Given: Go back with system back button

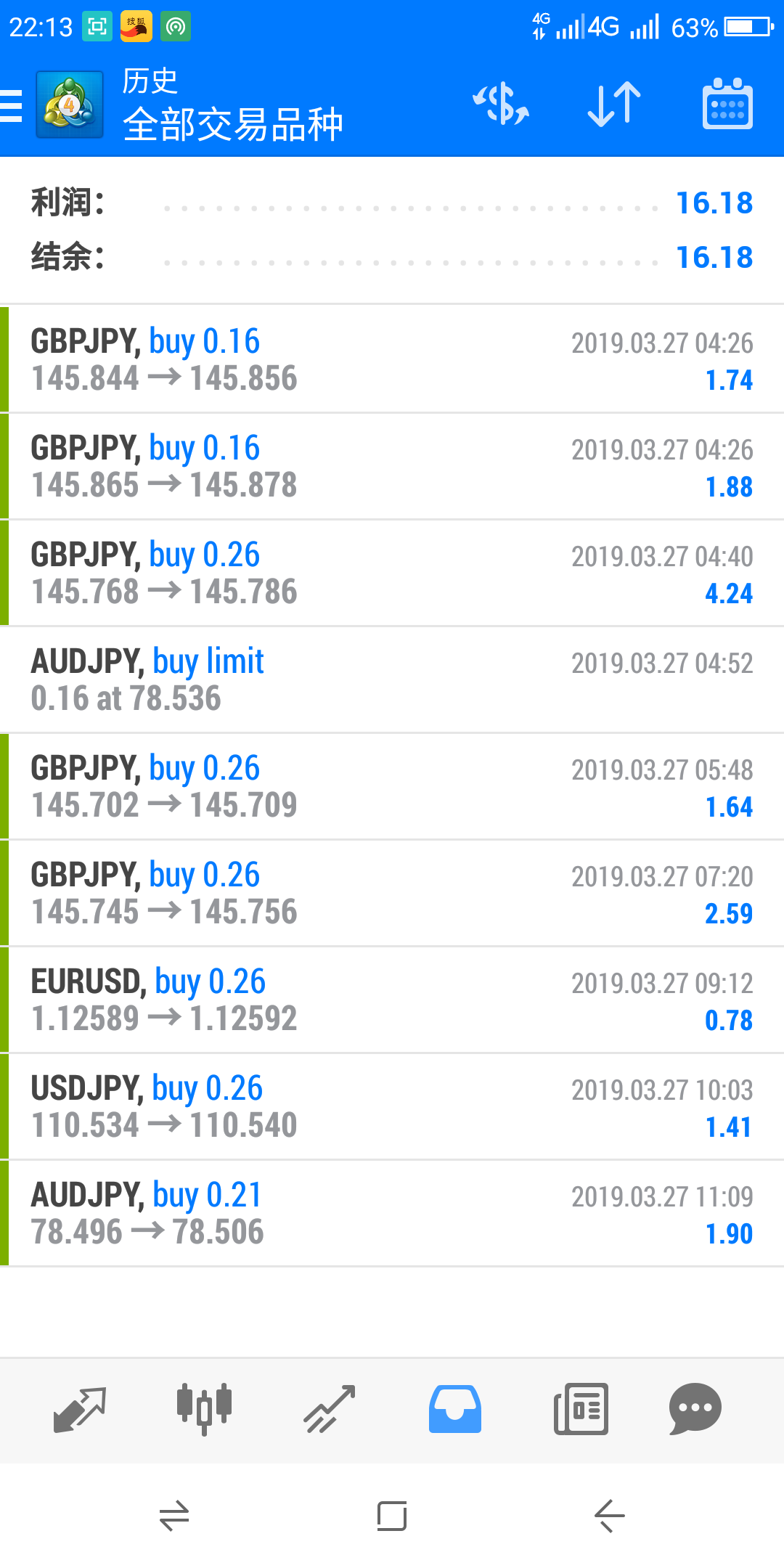Looking at the screenshot, I should click(610, 1516).
